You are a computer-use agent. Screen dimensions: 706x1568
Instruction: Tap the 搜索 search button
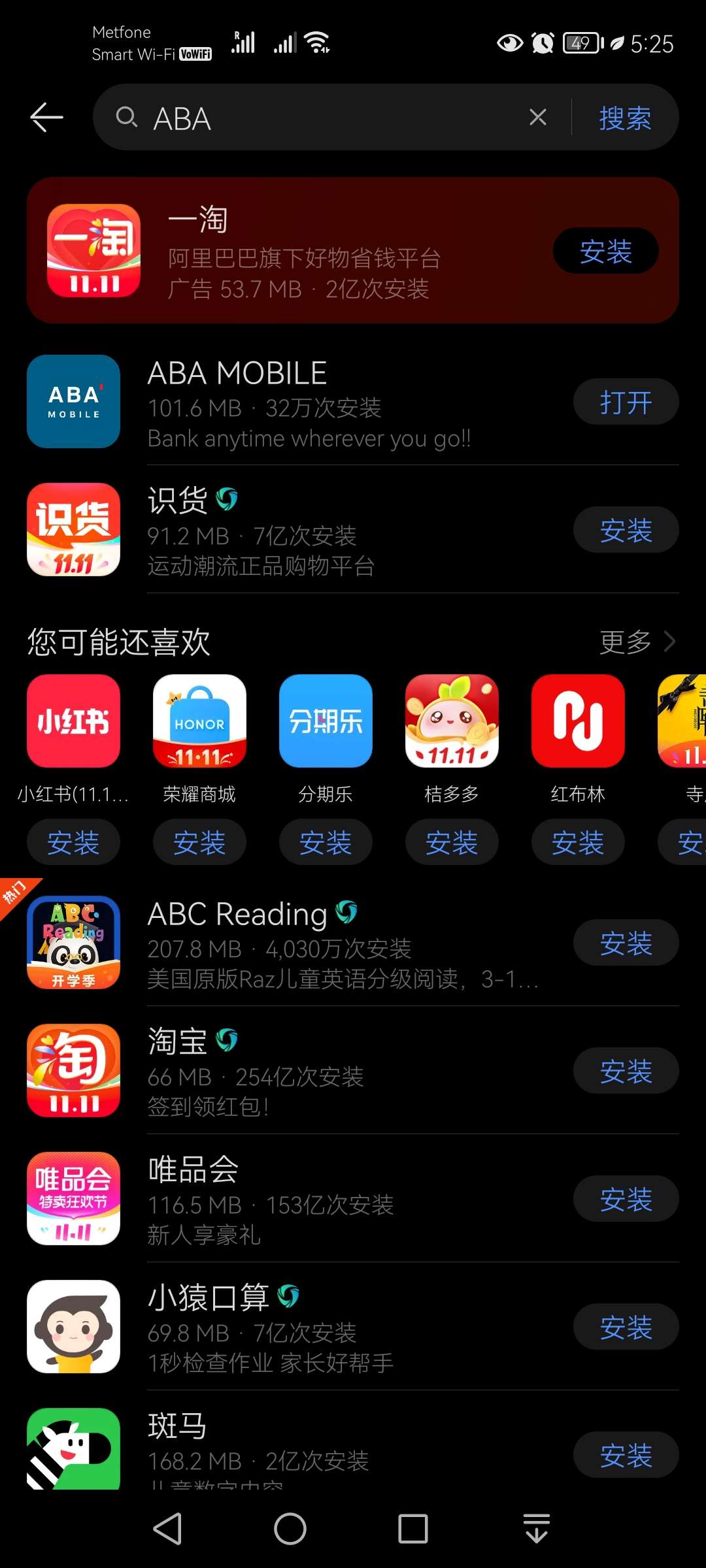tap(624, 118)
